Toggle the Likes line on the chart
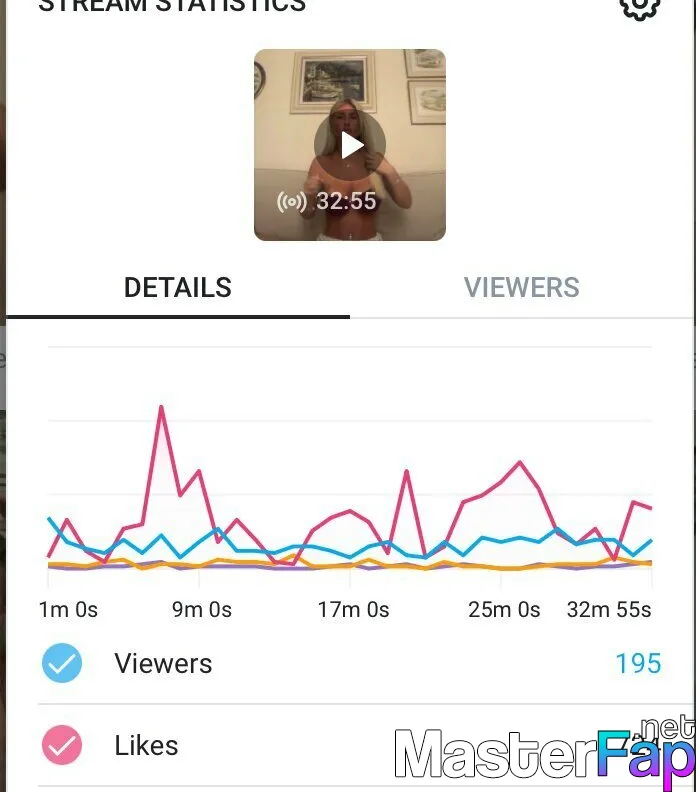Screen dimensions: 696x792 pos(62,745)
